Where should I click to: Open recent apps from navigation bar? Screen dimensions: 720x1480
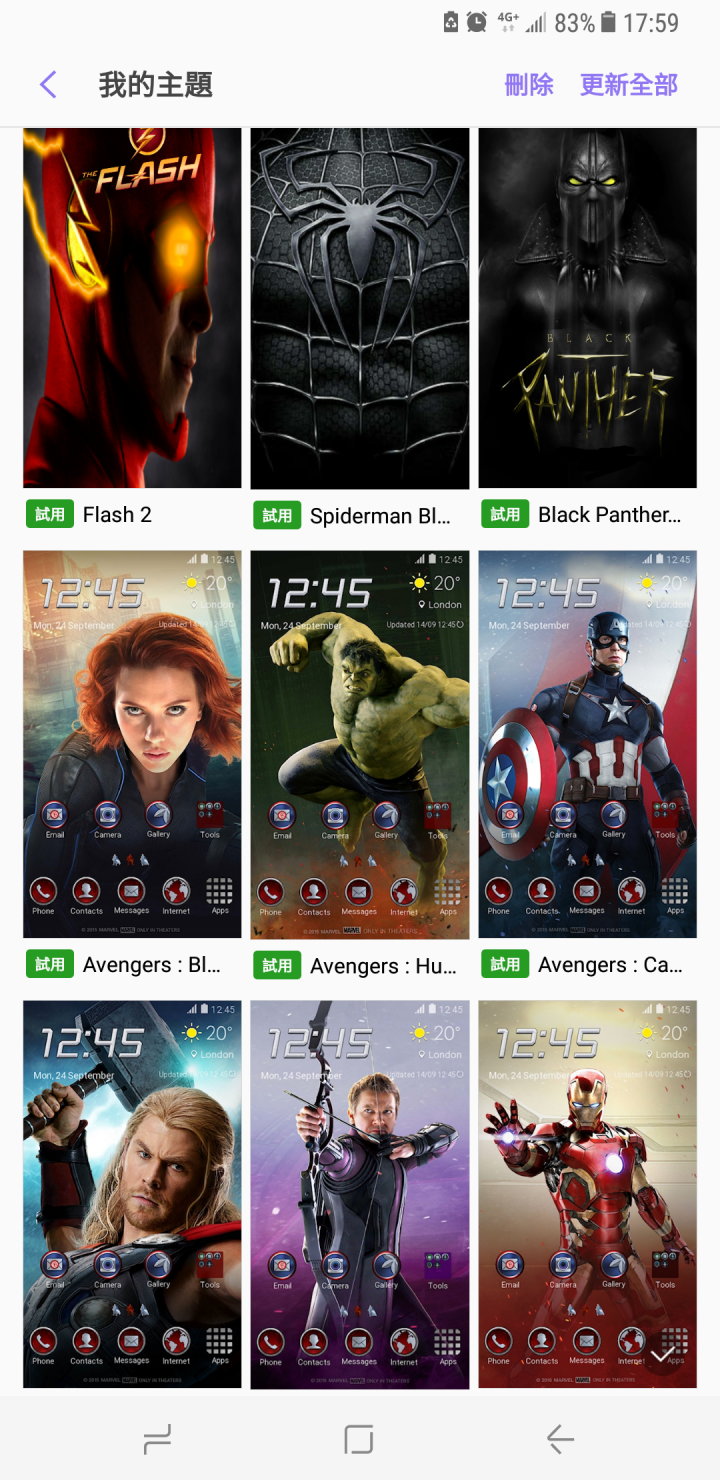[157, 1439]
